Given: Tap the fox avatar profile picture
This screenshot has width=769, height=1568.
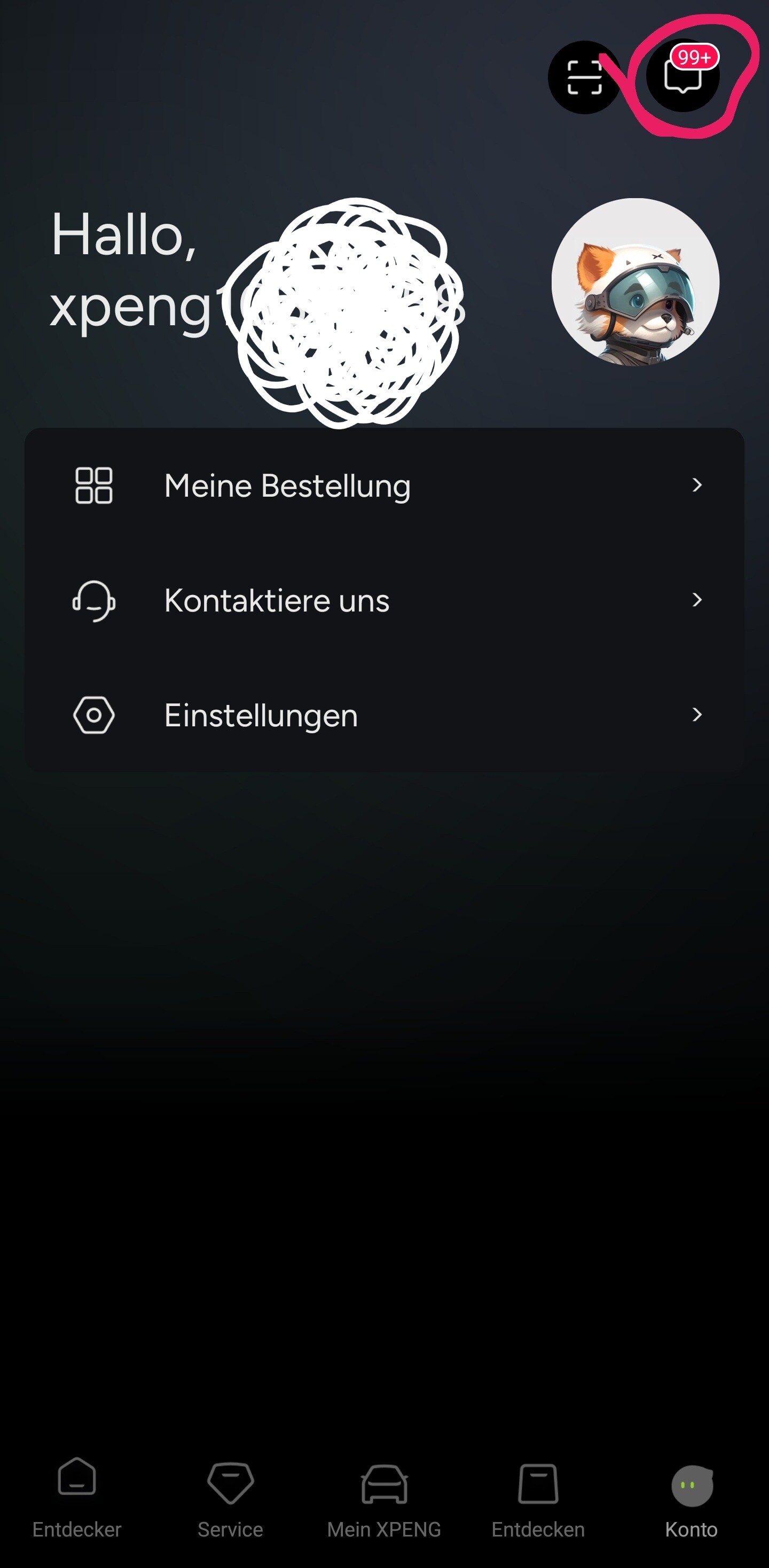Looking at the screenshot, I should click(635, 282).
